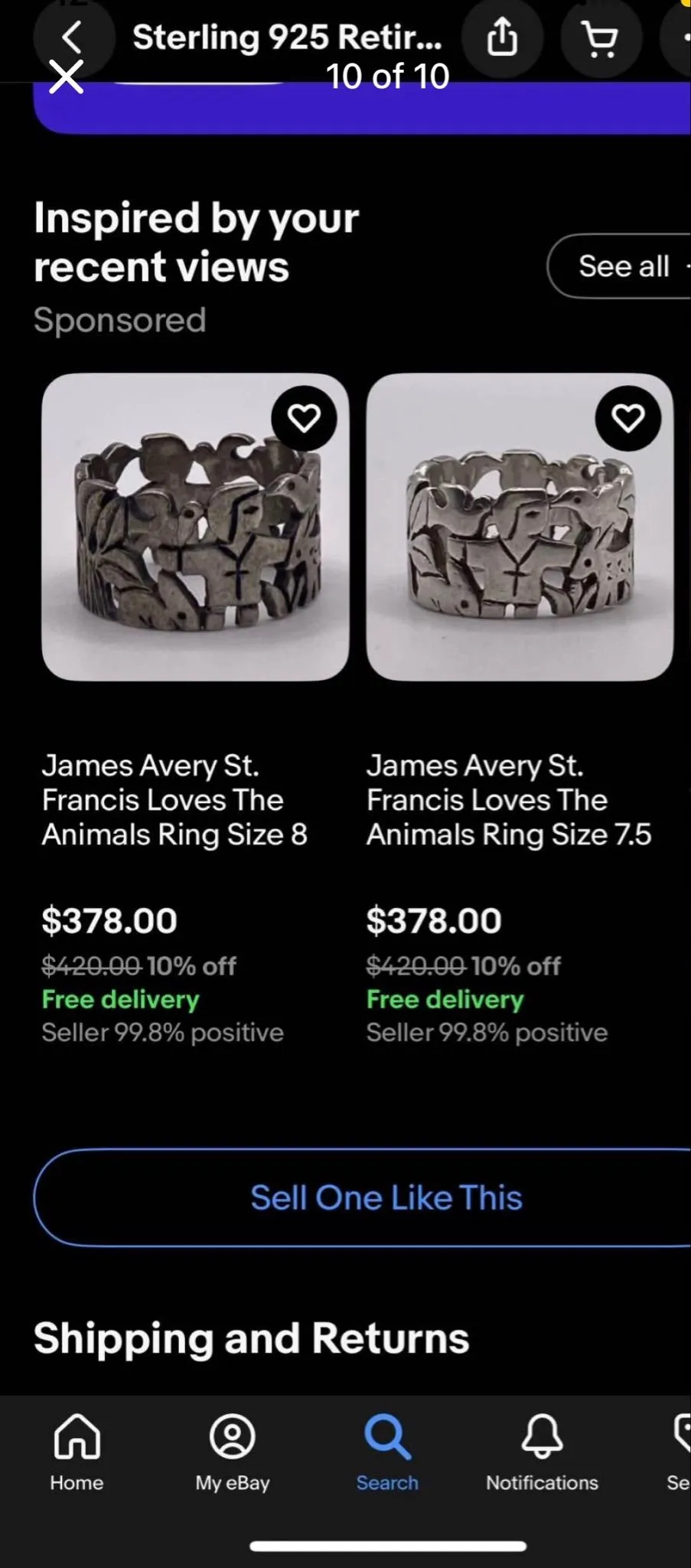Open James Avery Ring Size 7.5 listing
Viewport: 691px width, 1568px height.
[509, 799]
